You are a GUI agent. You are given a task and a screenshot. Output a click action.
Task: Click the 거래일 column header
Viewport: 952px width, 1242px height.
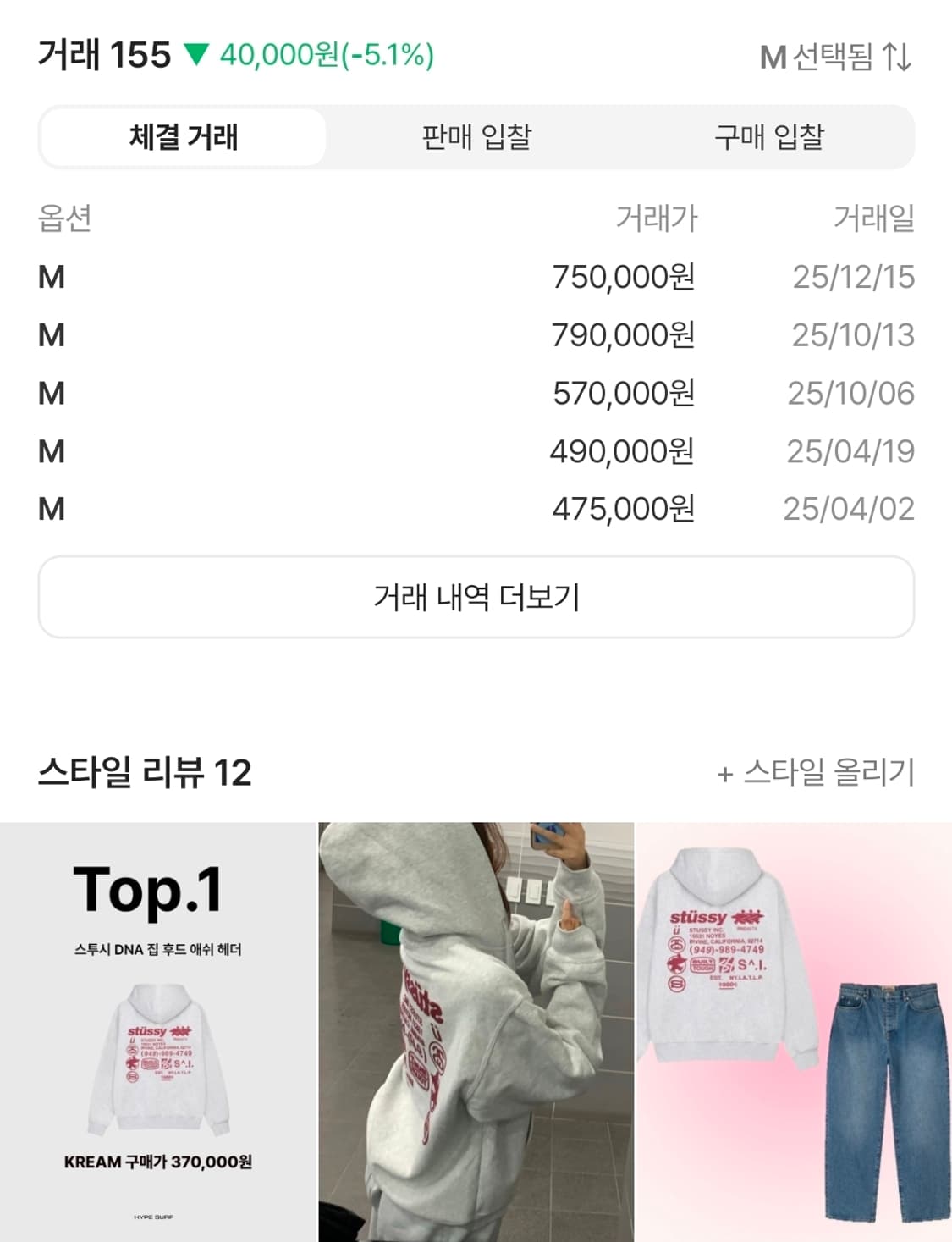click(874, 218)
